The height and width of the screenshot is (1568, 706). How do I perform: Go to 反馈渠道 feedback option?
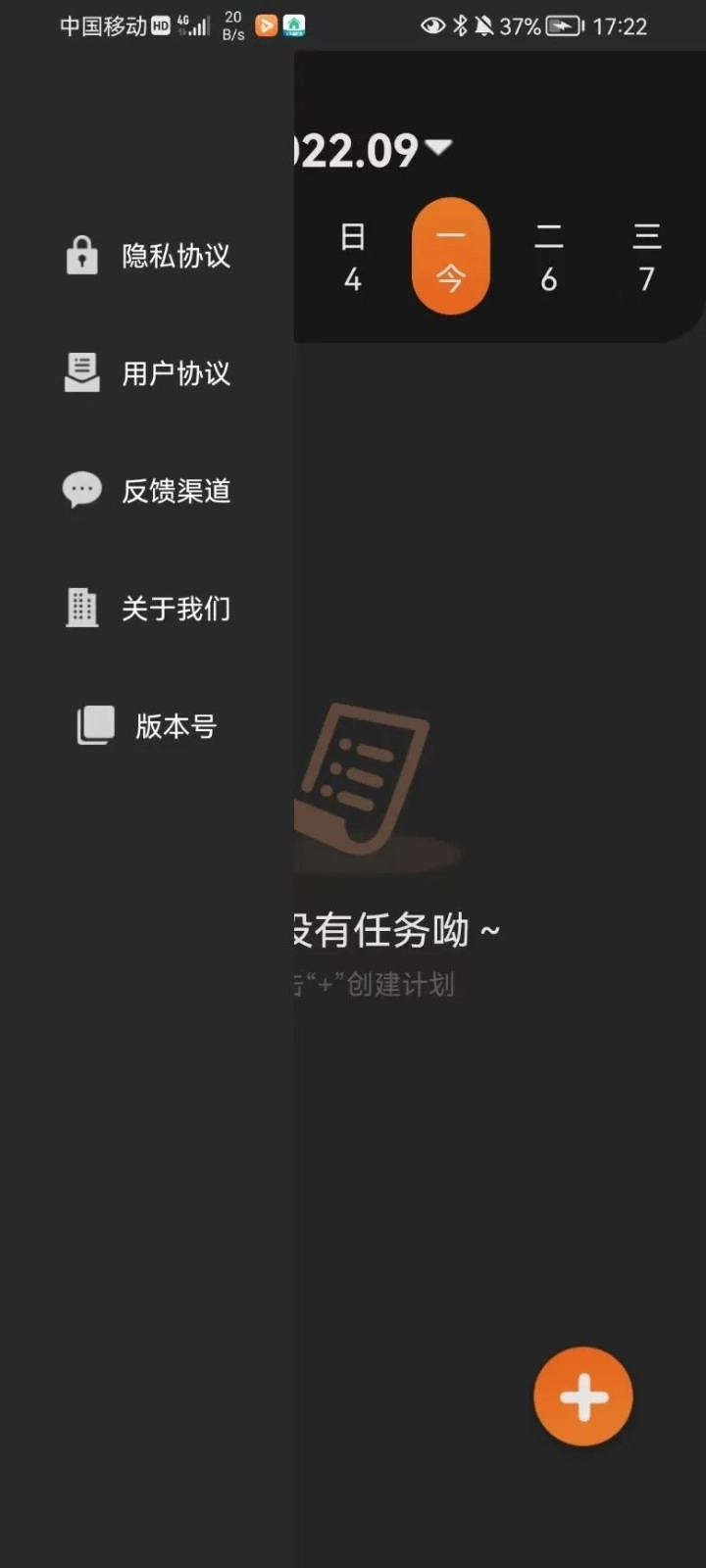[147, 490]
